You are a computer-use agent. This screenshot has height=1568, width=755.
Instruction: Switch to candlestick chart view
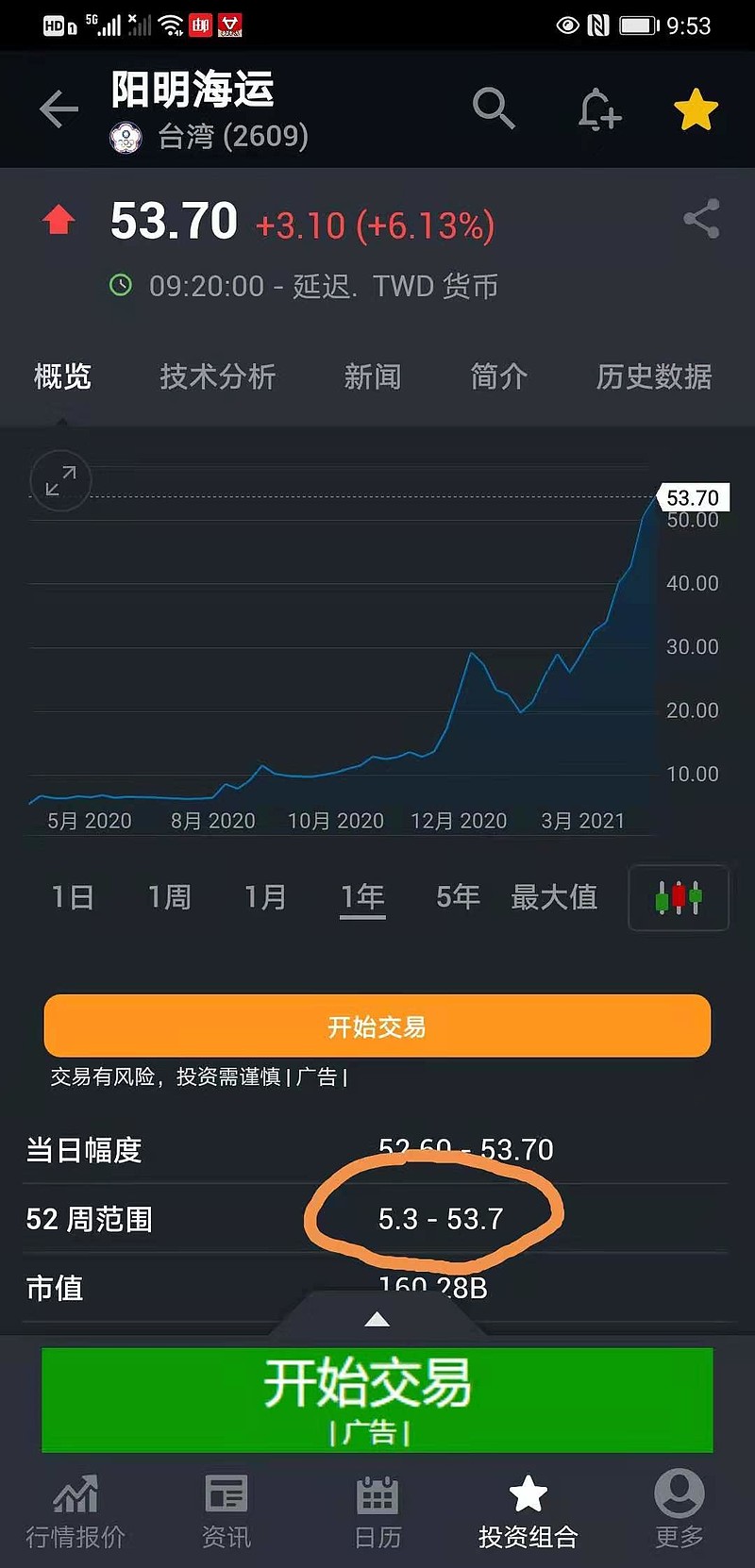[x=679, y=898]
